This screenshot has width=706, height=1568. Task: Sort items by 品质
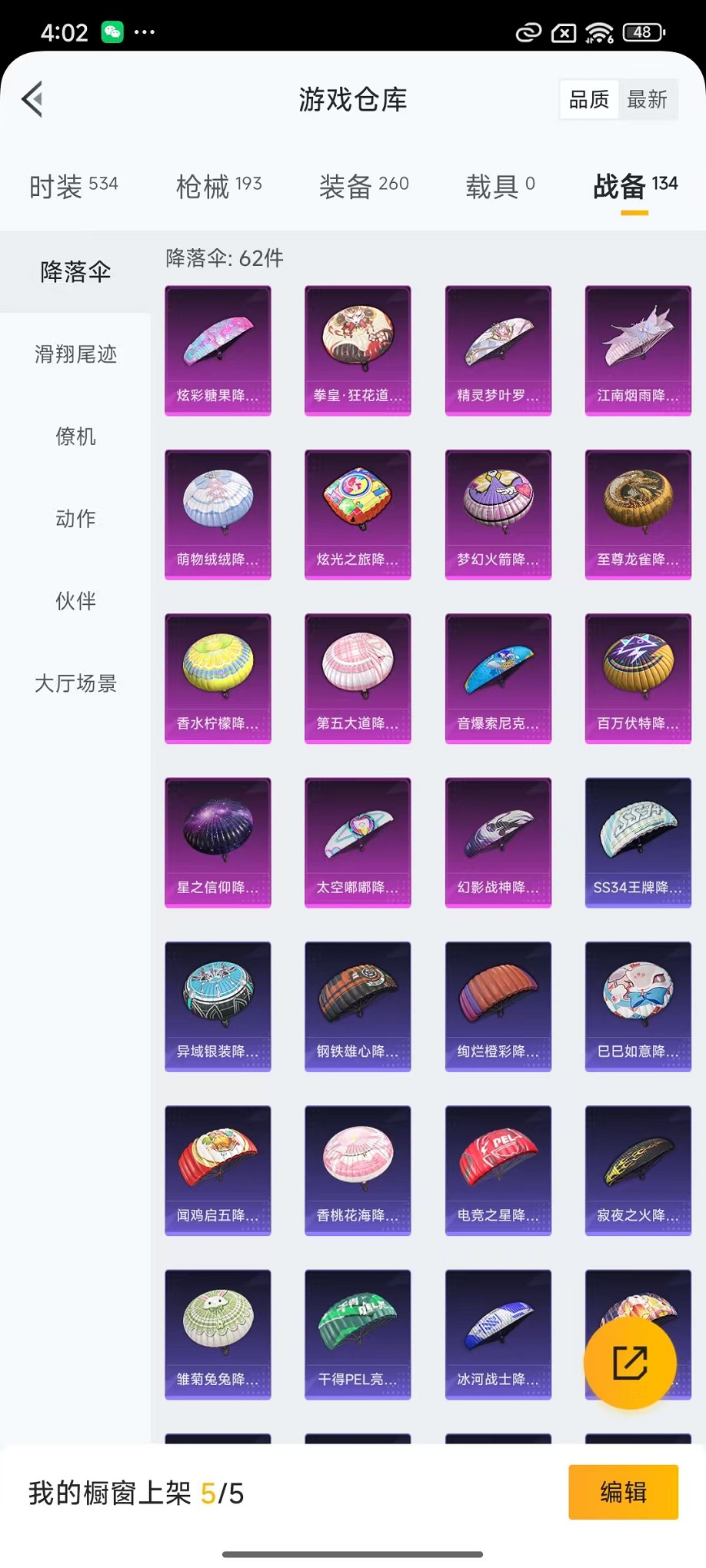pyautogui.click(x=589, y=99)
